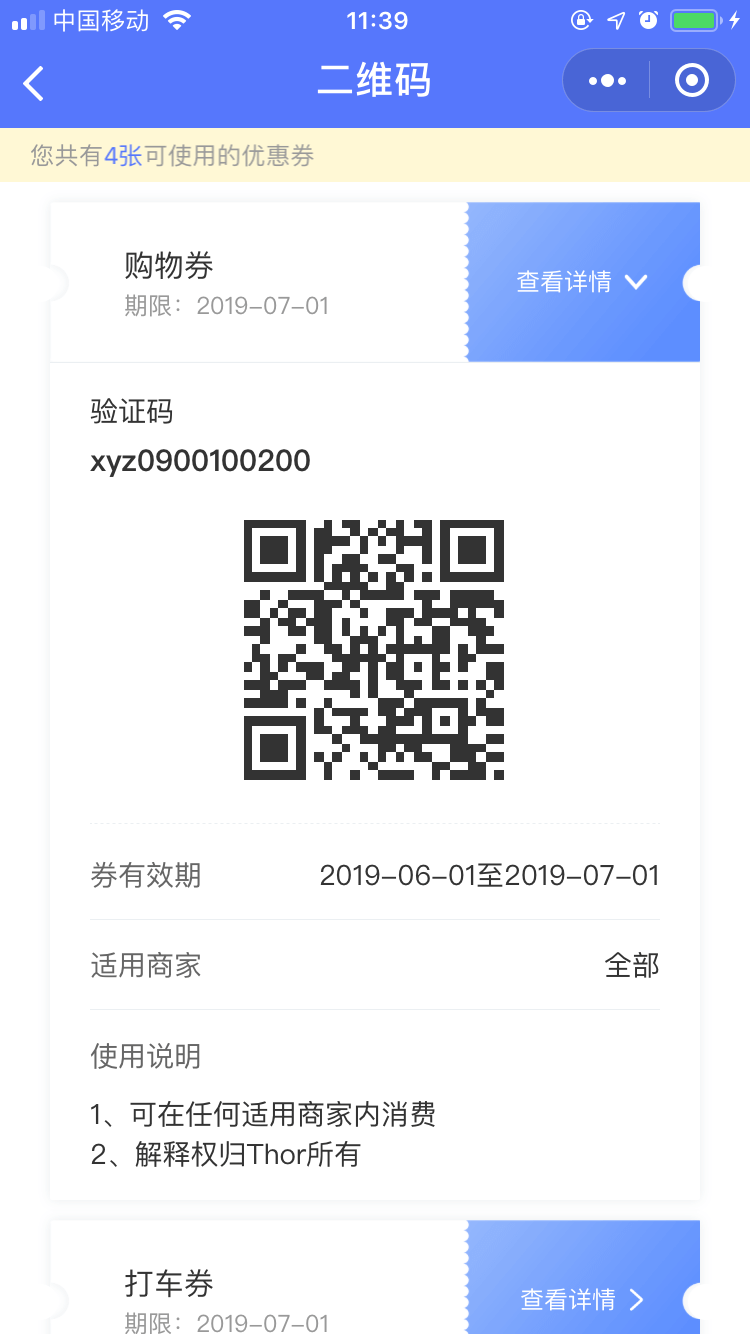
Task: Close the mini program with the circle icon
Action: click(692, 81)
